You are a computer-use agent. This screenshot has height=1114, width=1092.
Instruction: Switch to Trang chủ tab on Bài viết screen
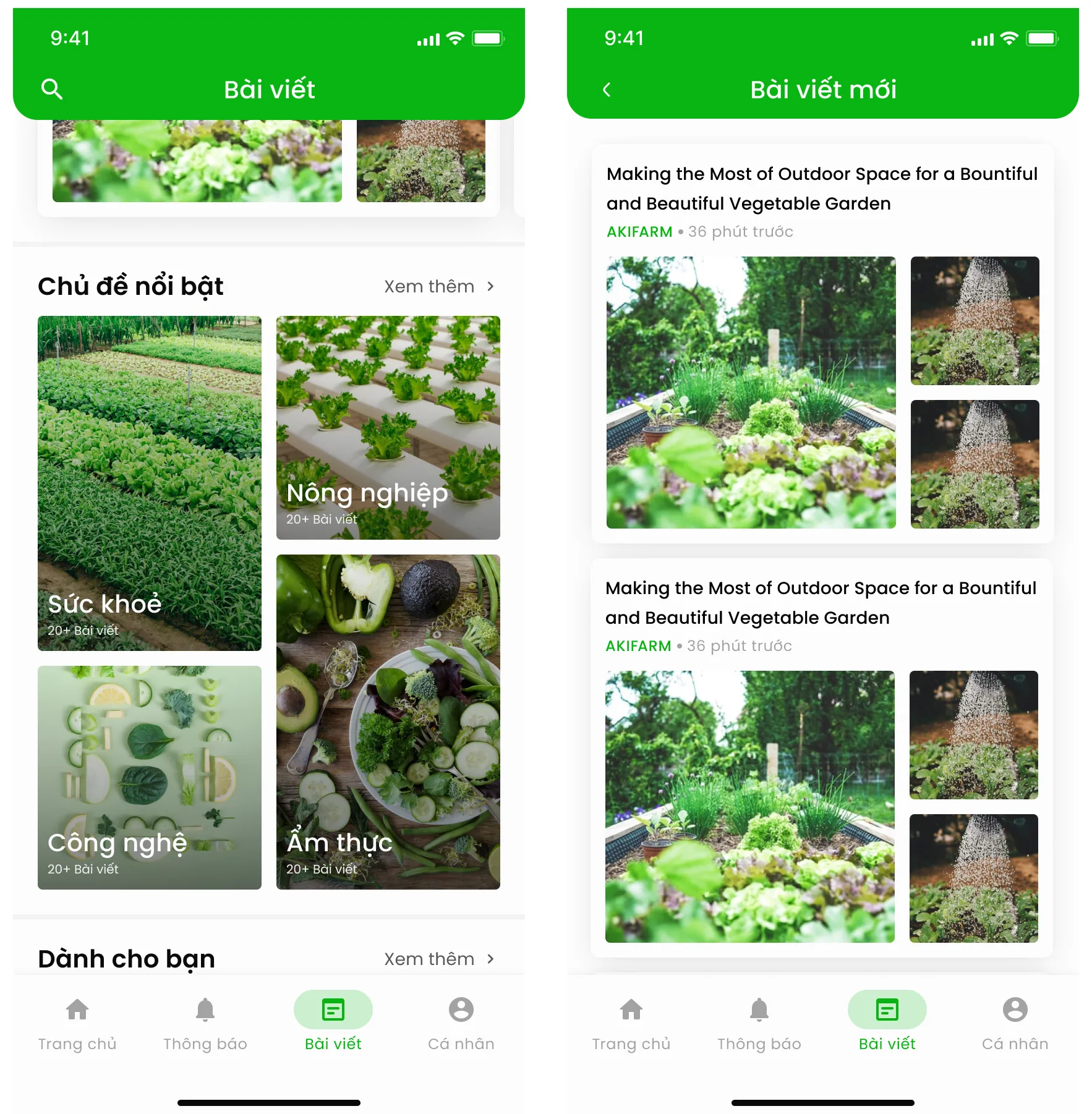click(77, 1023)
